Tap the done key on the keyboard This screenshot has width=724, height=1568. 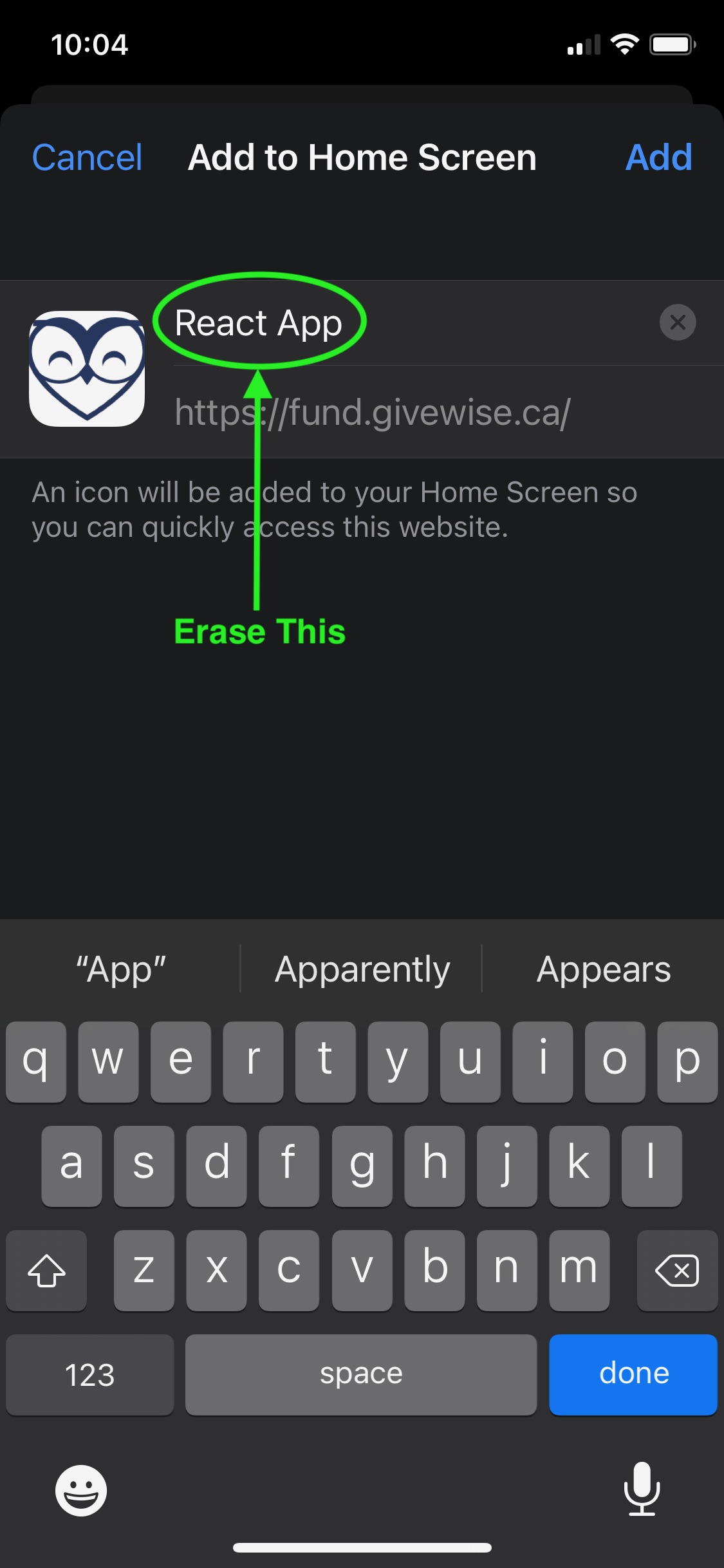(633, 1374)
